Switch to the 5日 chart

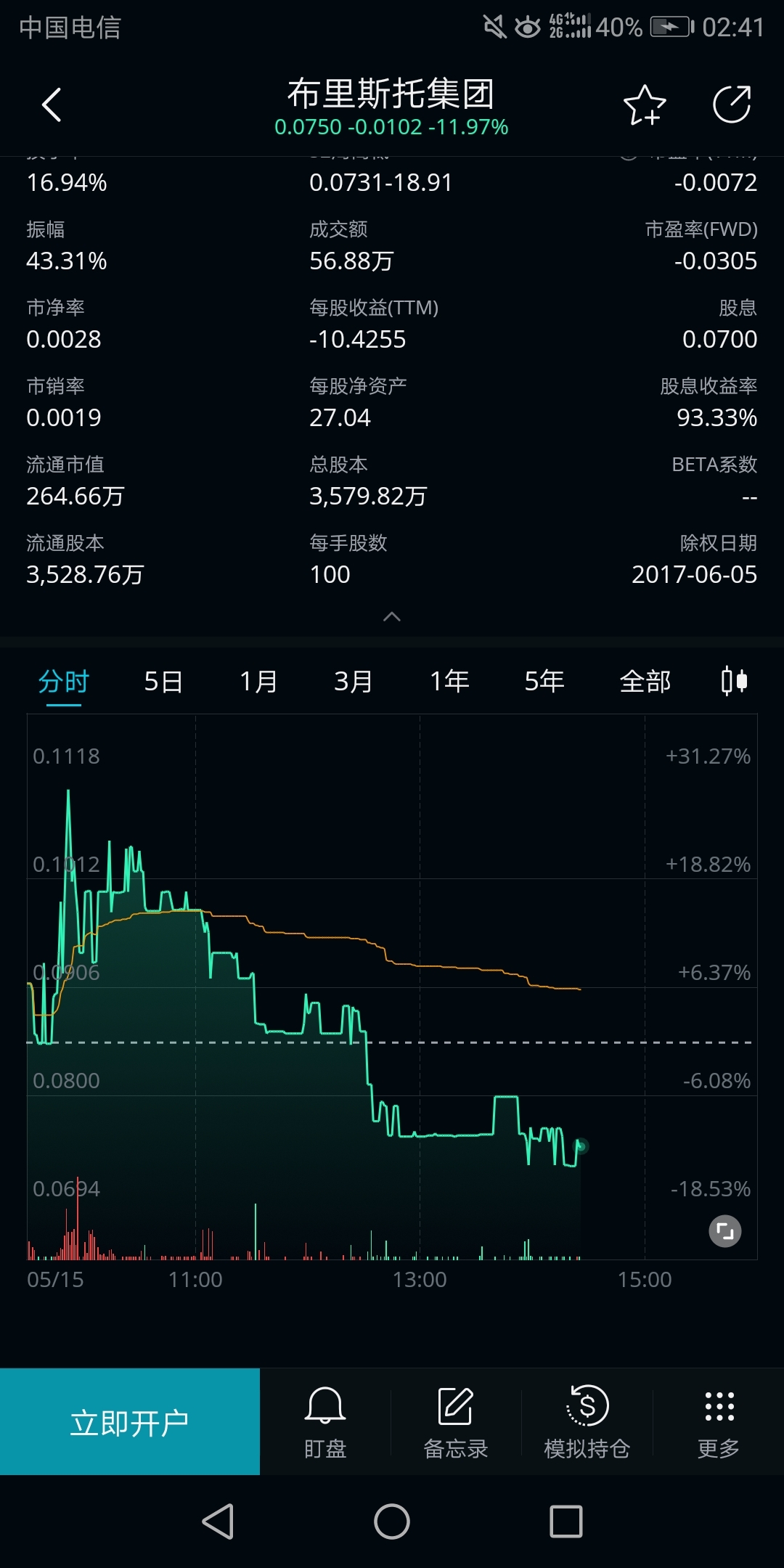click(x=163, y=682)
